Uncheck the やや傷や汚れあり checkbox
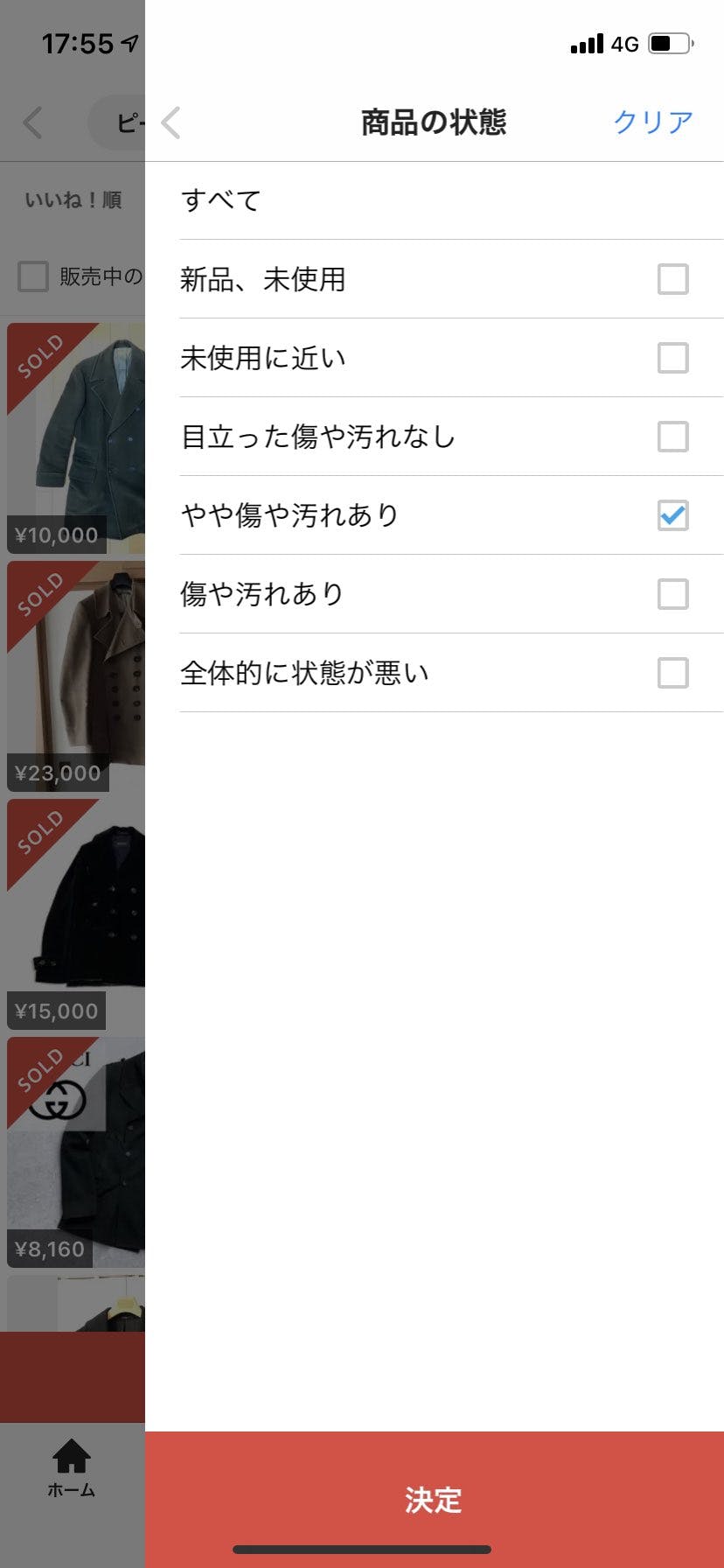Image resolution: width=724 pixels, height=1568 pixels. click(x=672, y=515)
